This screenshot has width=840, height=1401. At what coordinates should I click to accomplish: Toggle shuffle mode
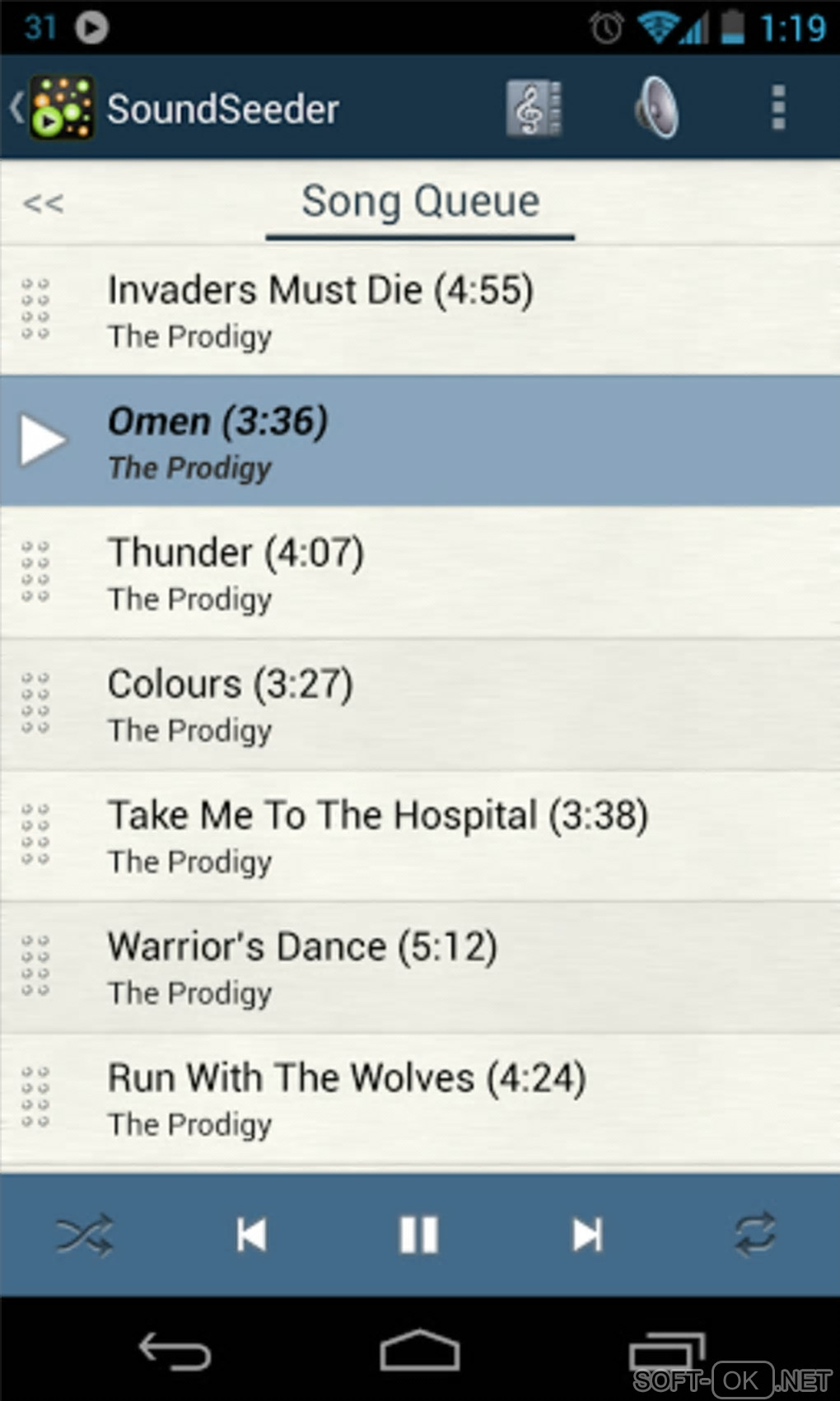coord(84,1235)
